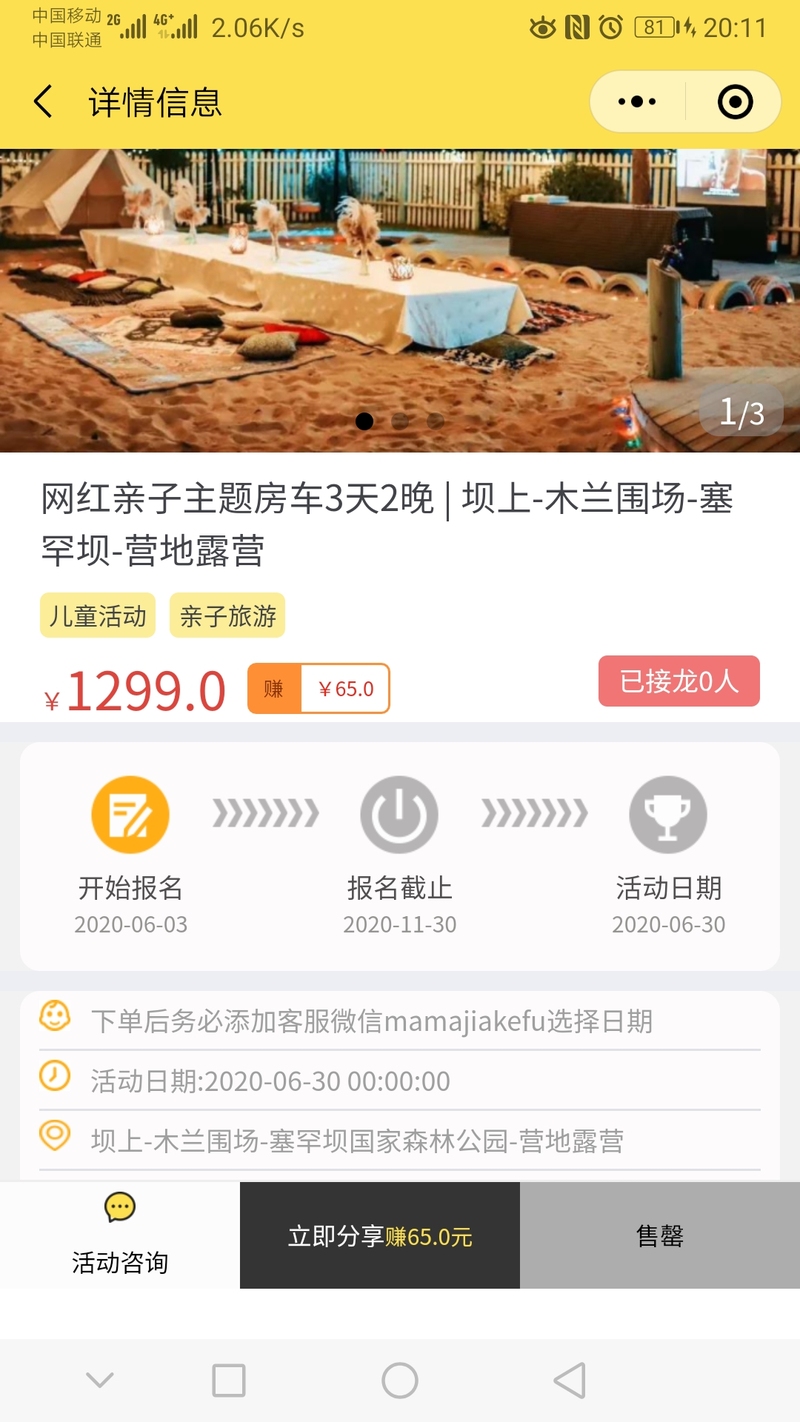Open the camping banner photo
The image size is (800, 1422).
[400, 300]
